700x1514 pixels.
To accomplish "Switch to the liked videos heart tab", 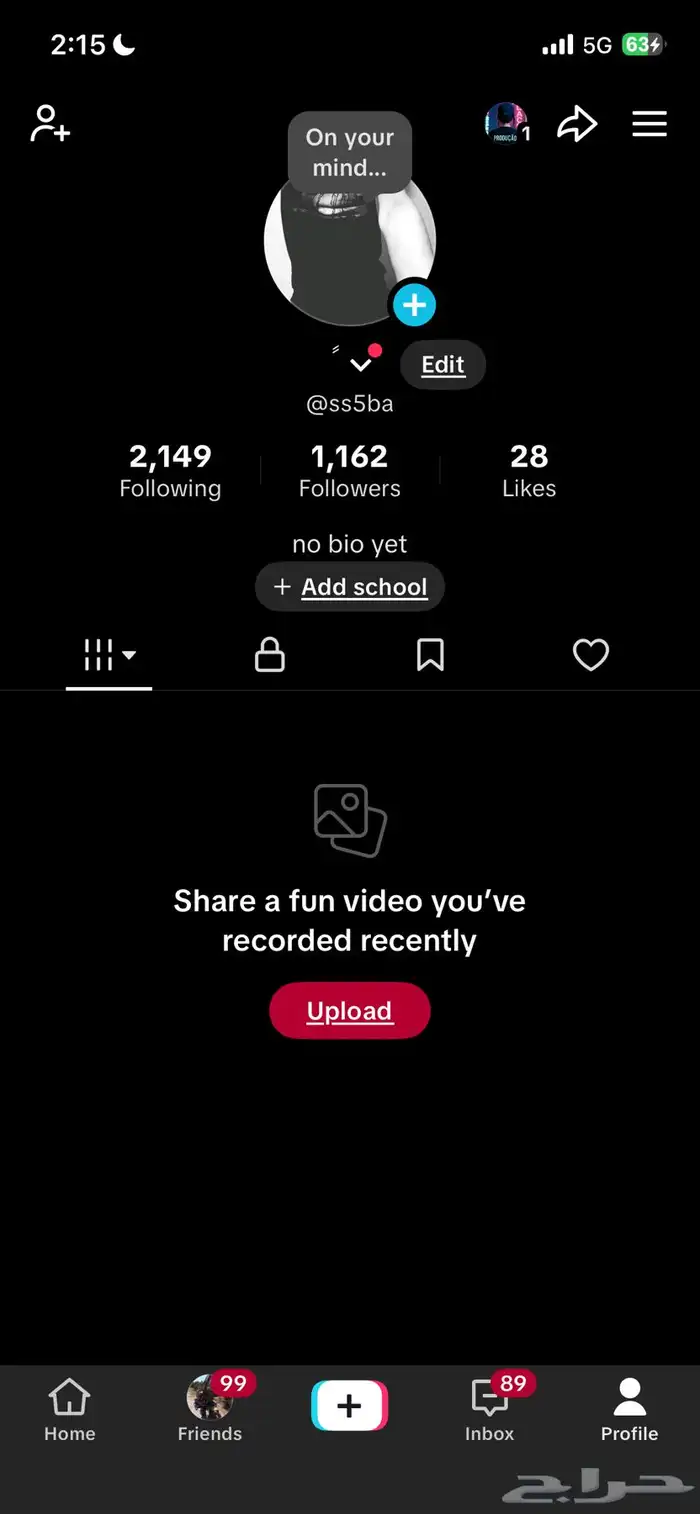I will pyautogui.click(x=590, y=655).
